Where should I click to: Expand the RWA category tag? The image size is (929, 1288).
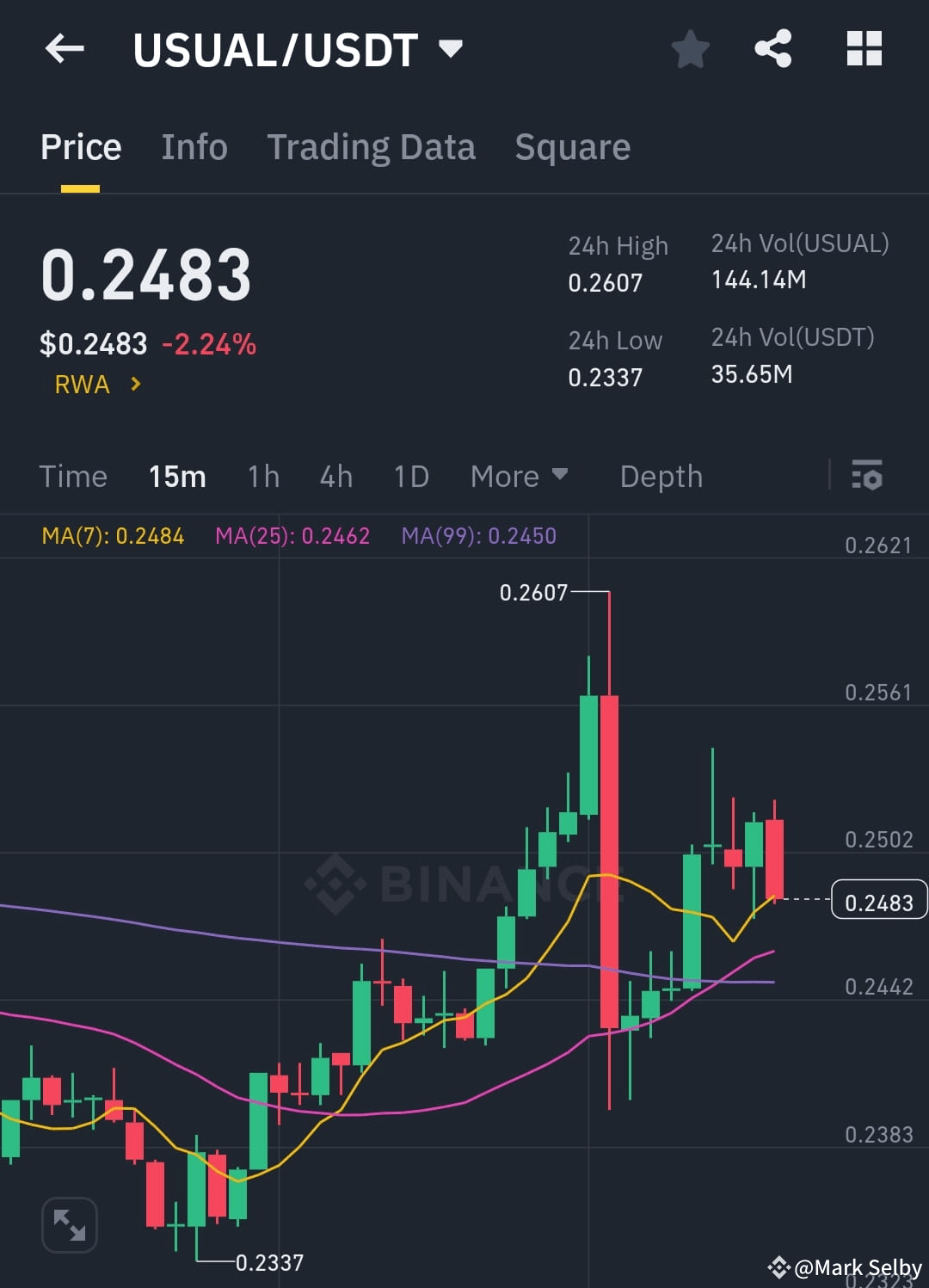(96, 385)
